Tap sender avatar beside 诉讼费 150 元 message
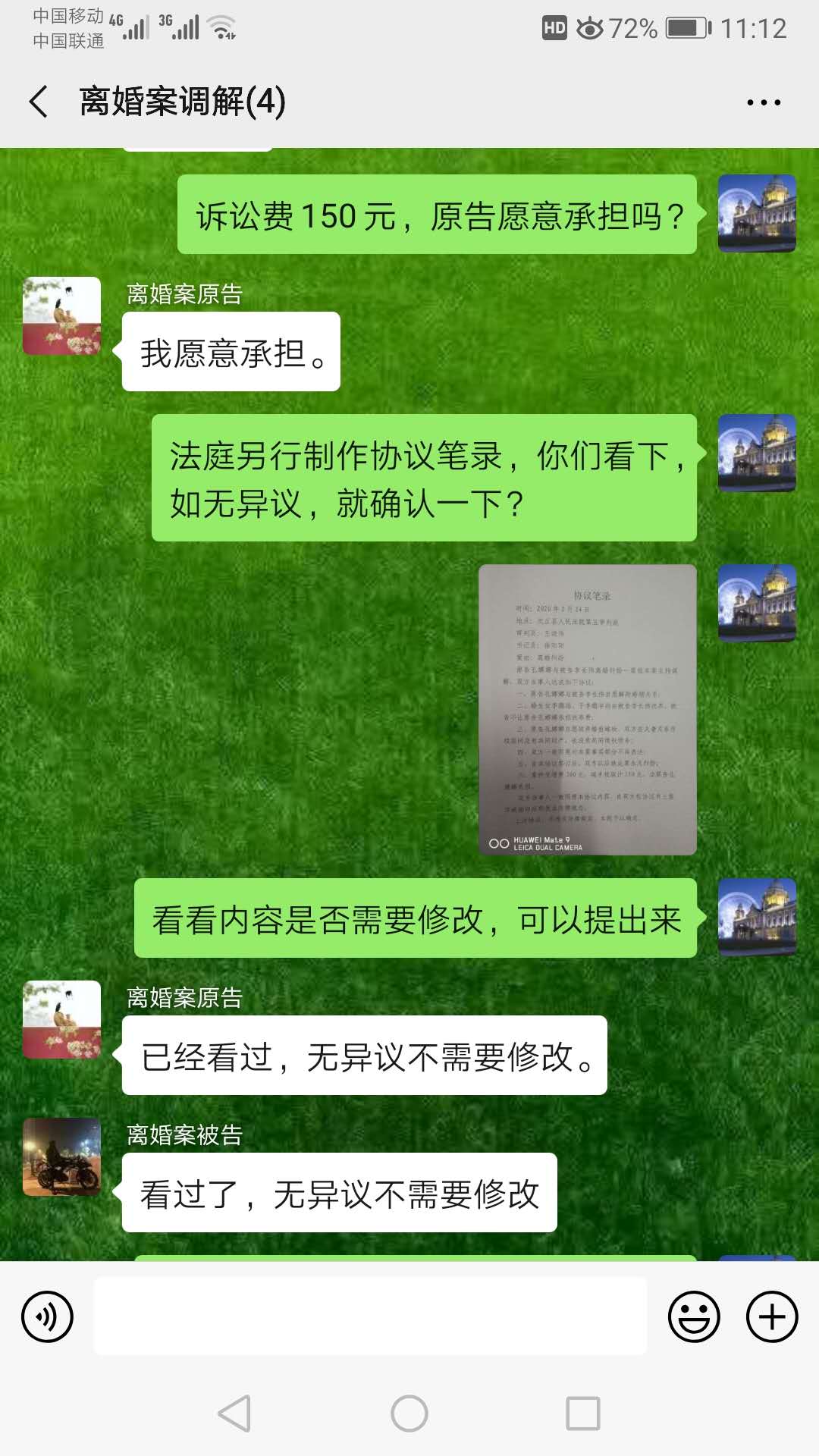The image size is (819, 1456). click(757, 213)
